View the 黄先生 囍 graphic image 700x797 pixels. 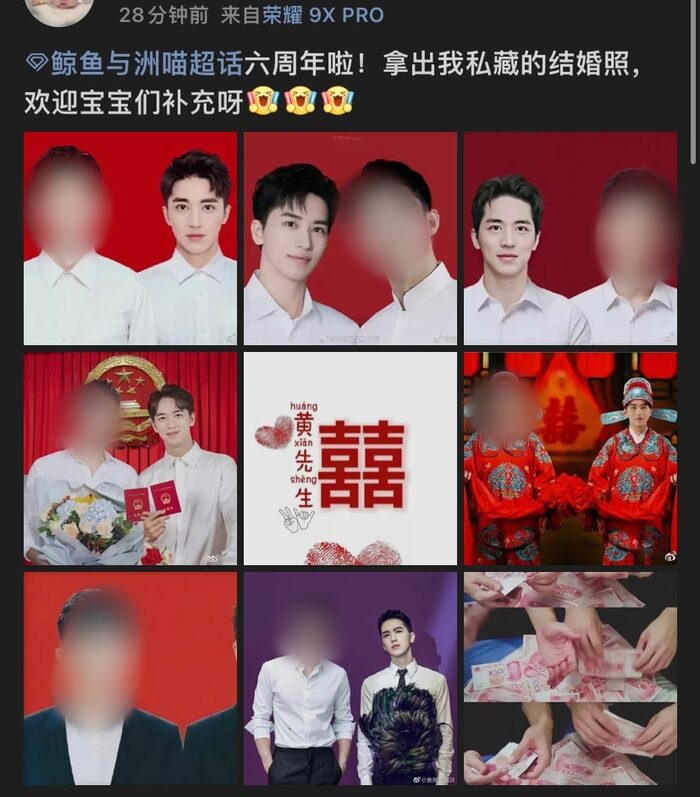coord(350,458)
